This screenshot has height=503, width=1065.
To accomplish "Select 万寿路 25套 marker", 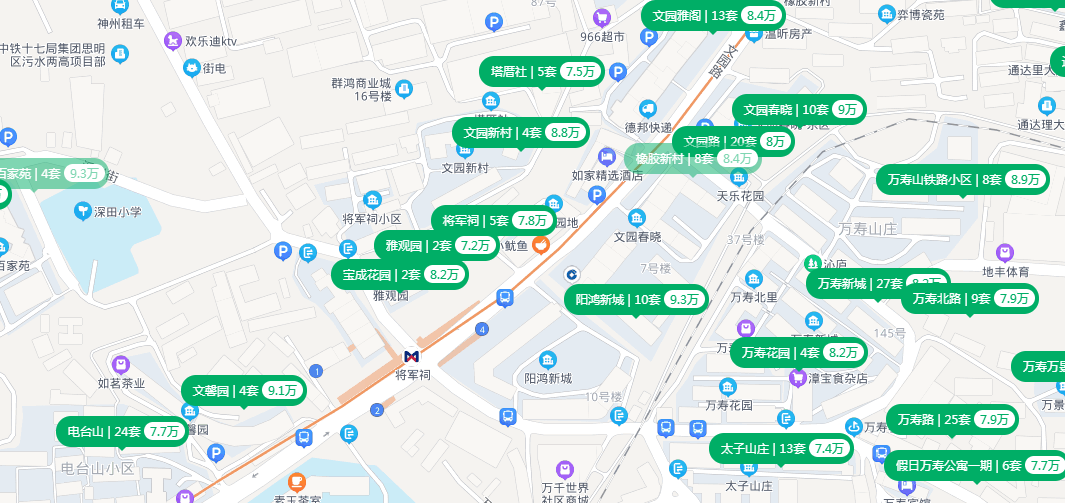I will pos(952,419).
